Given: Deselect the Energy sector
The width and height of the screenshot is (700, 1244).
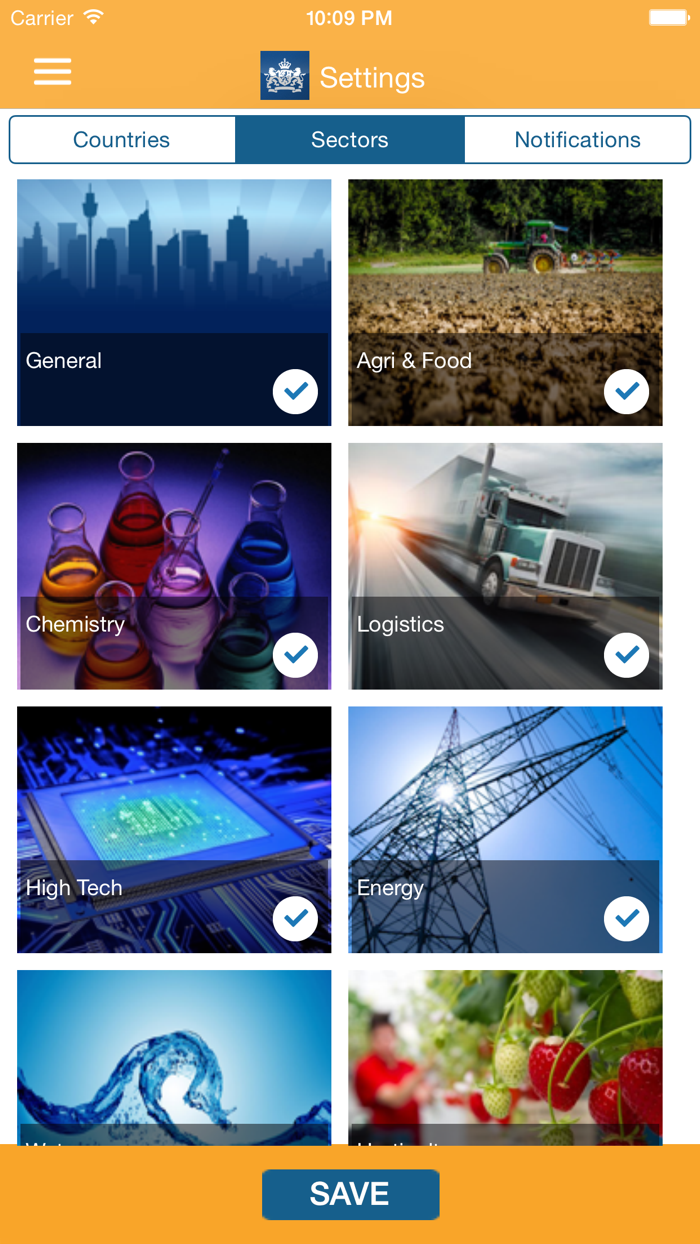Looking at the screenshot, I should 626,919.
